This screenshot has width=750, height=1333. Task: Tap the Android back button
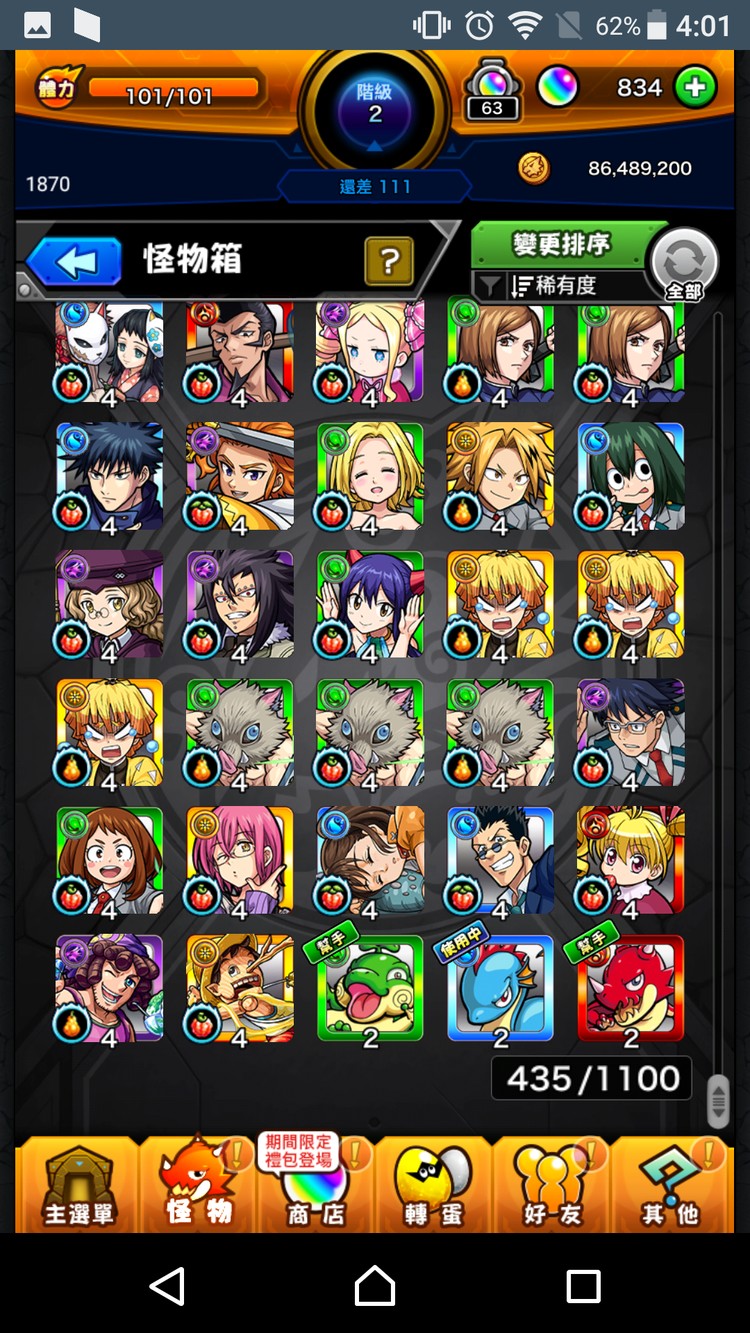pyautogui.click(x=167, y=1285)
